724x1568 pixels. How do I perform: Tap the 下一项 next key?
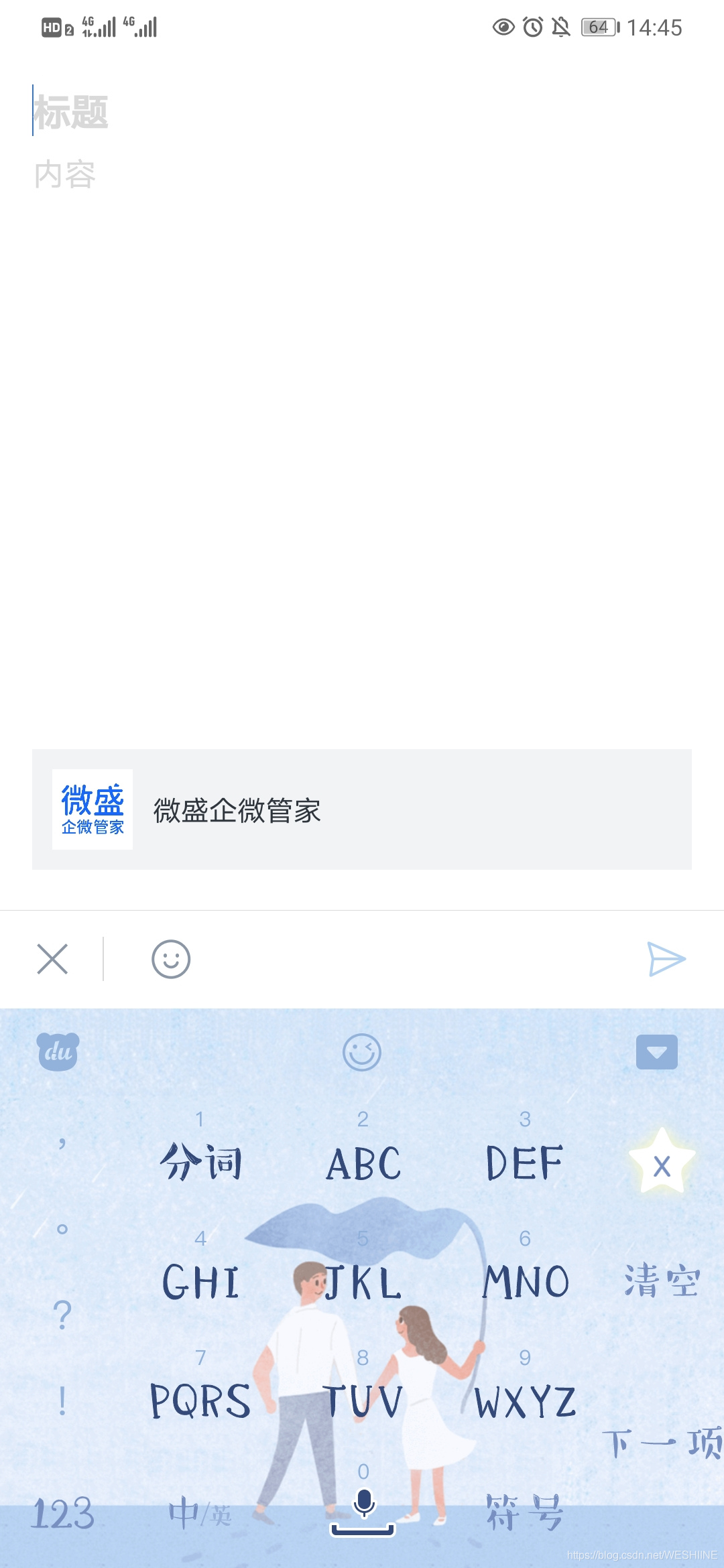(662, 1442)
